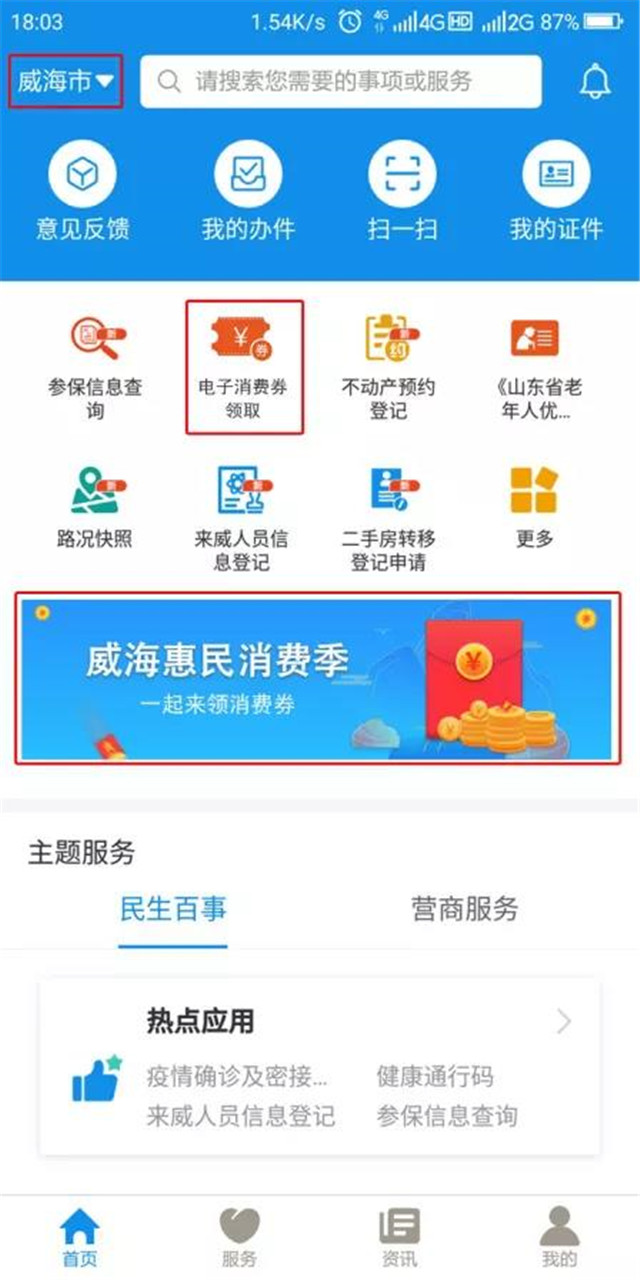This screenshot has width=640, height=1280.
Task: Open the 威海市 city selector dropdown
Action: 66,82
